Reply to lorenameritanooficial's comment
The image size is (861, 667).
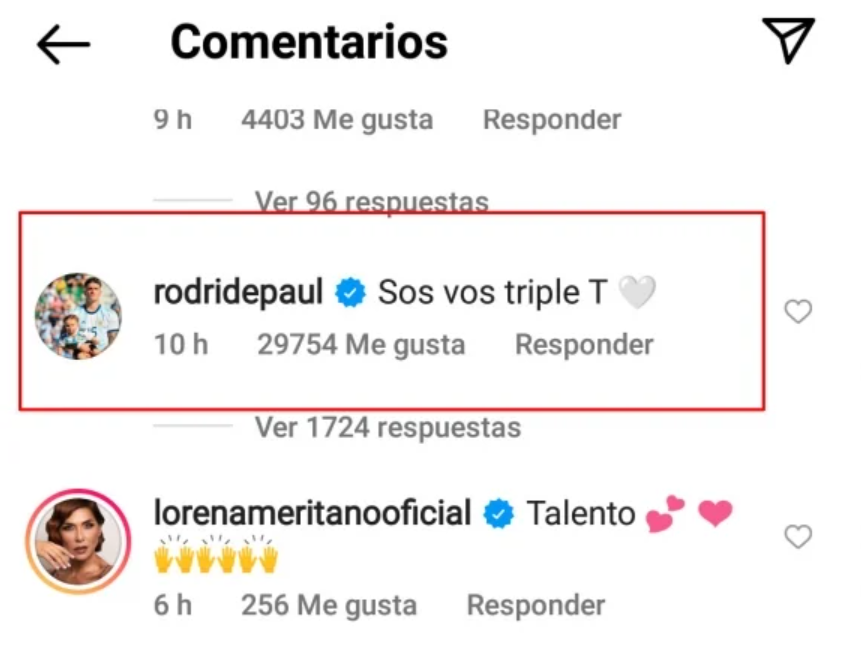click(536, 605)
